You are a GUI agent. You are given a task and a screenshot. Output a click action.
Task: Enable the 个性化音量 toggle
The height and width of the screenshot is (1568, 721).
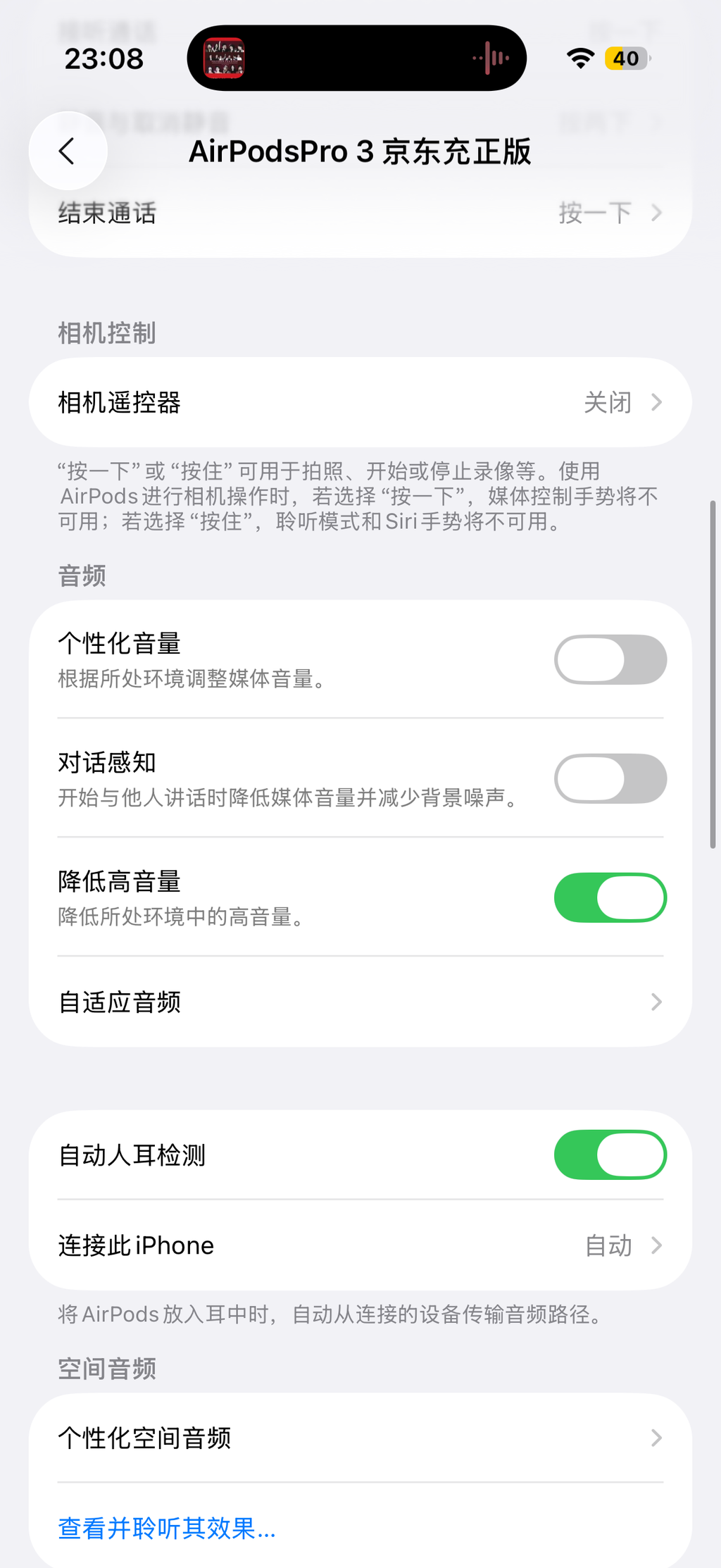(x=610, y=659)
